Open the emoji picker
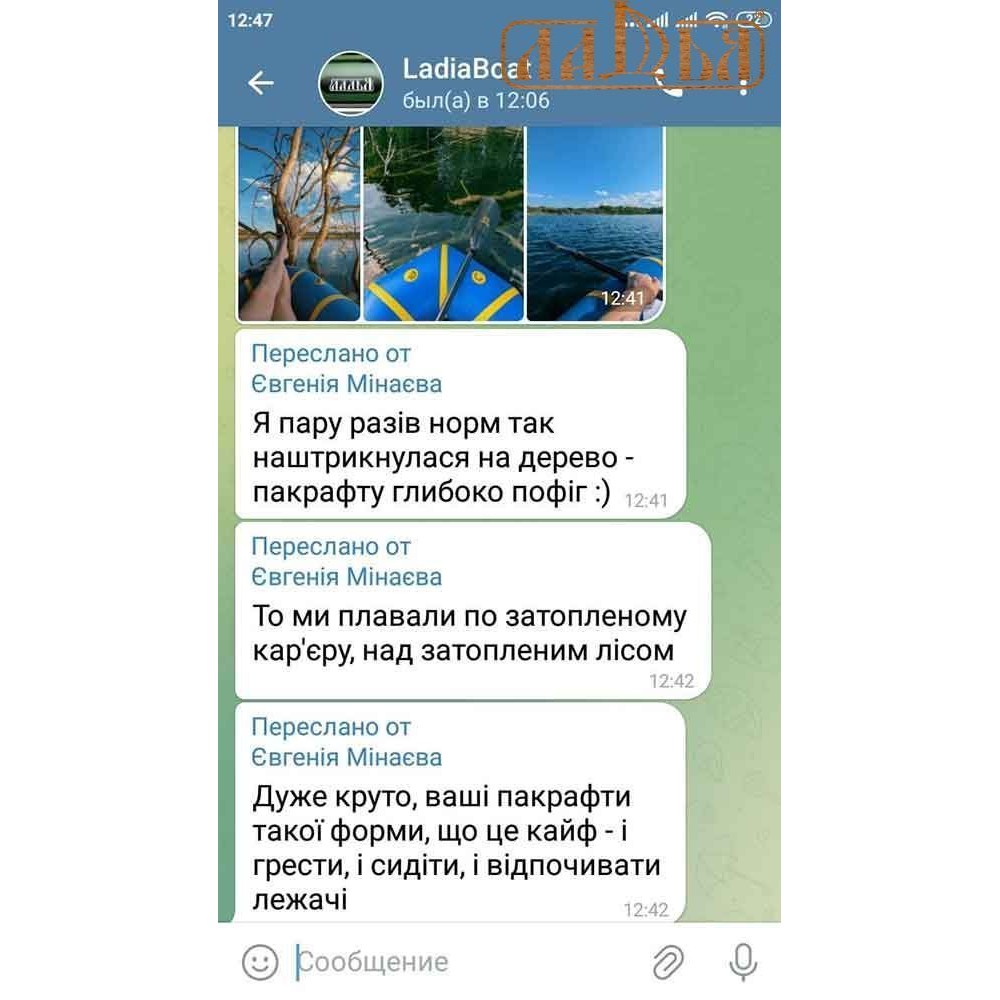The width and height of the screenshot is (1000, 1000). [x=260, y=962]
